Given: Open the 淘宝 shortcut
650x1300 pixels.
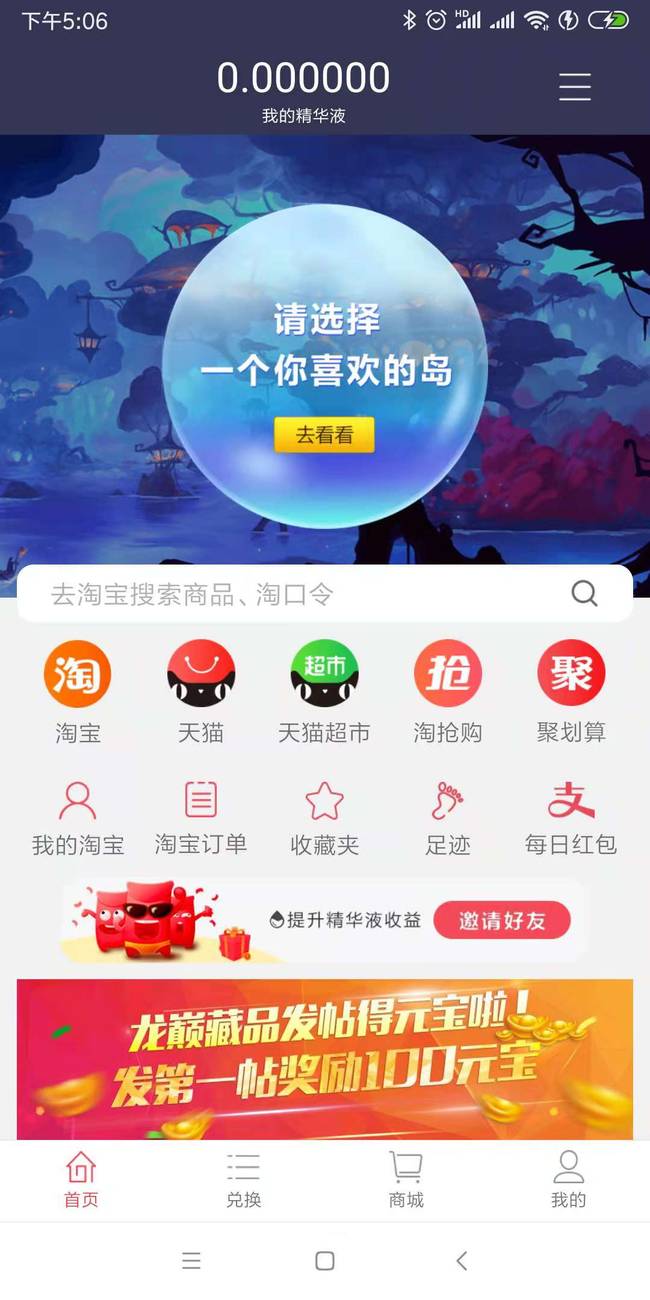Looking at the screenshot, I should [77, 692].
